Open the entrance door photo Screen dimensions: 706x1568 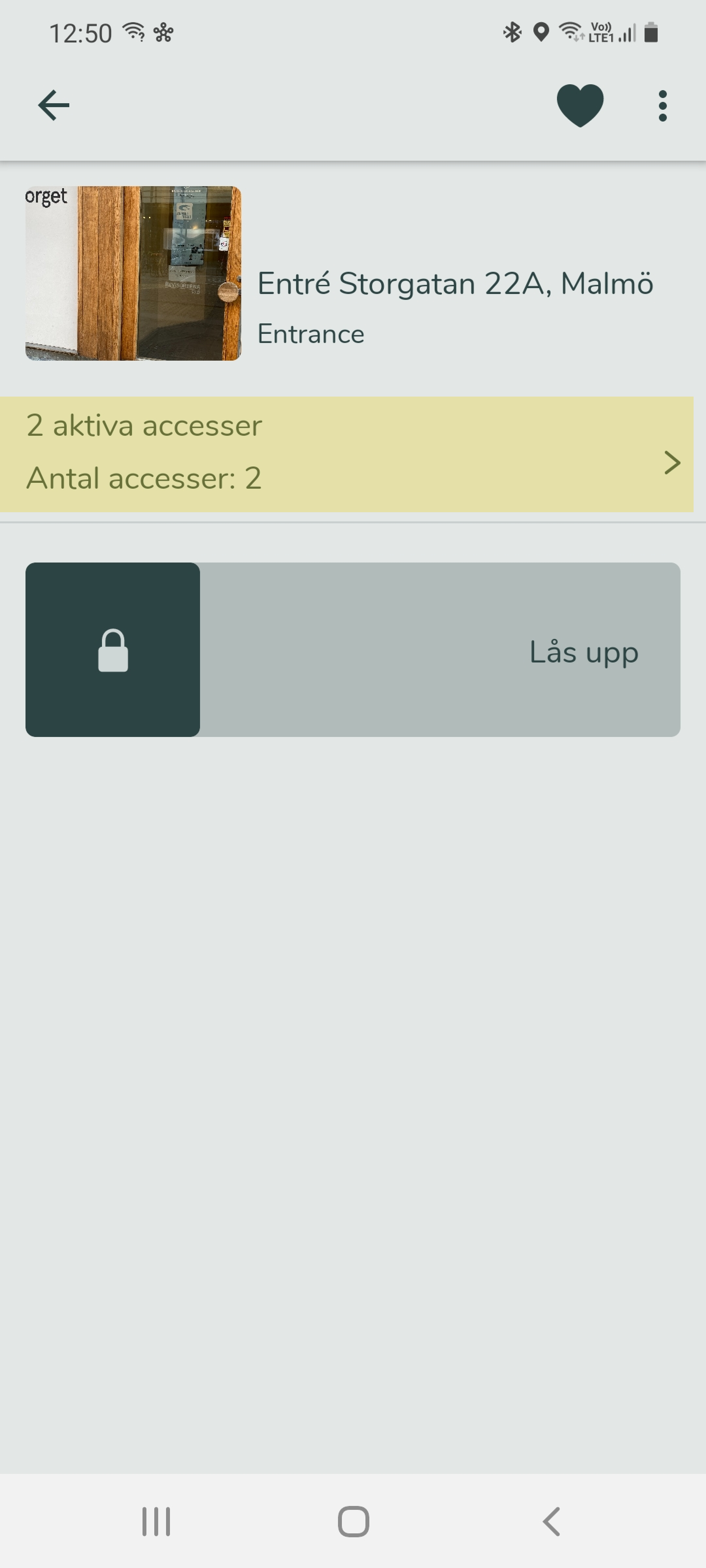coord(133,273)
